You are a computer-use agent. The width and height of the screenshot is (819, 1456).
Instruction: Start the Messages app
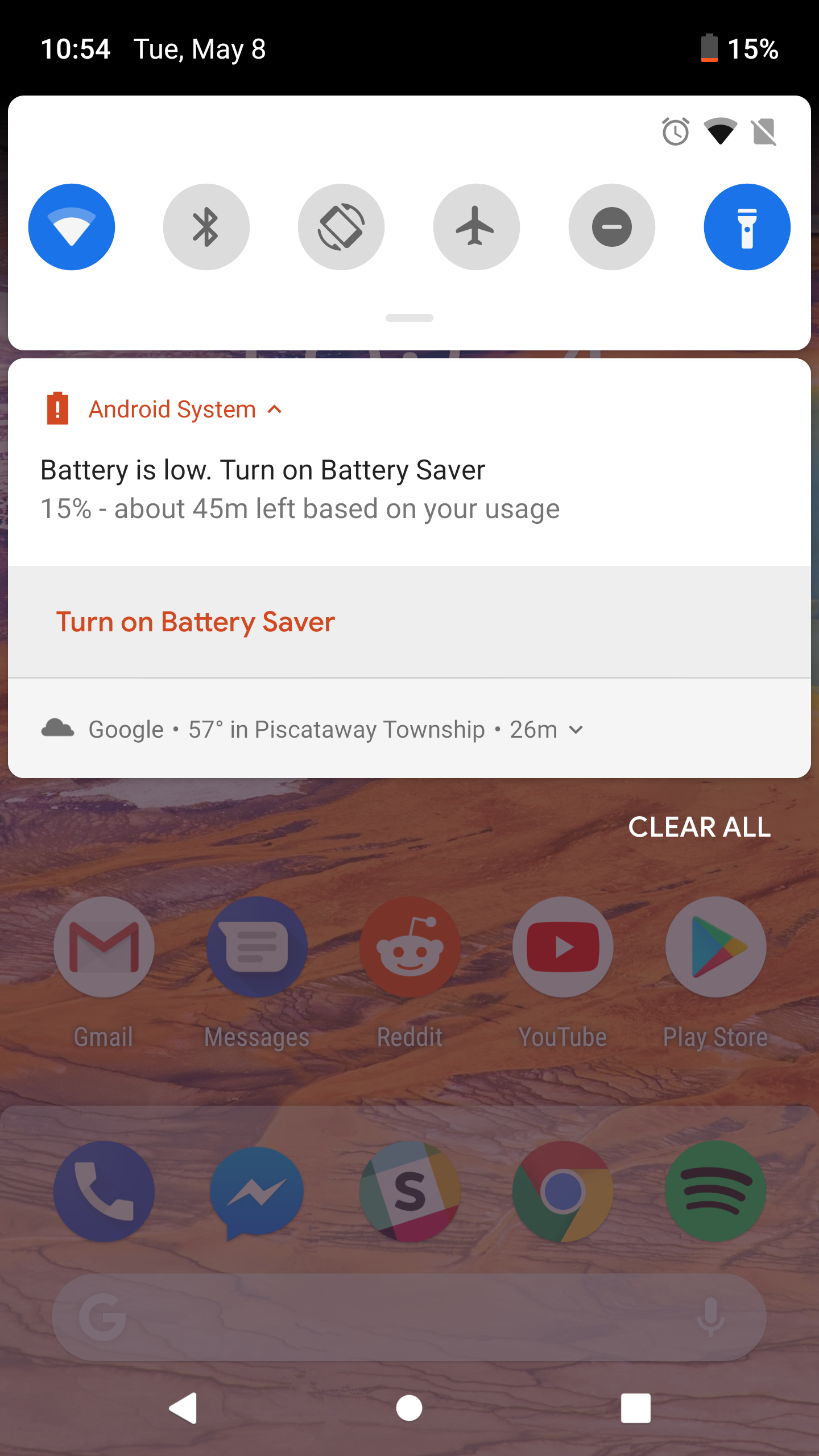pos(257,946)
